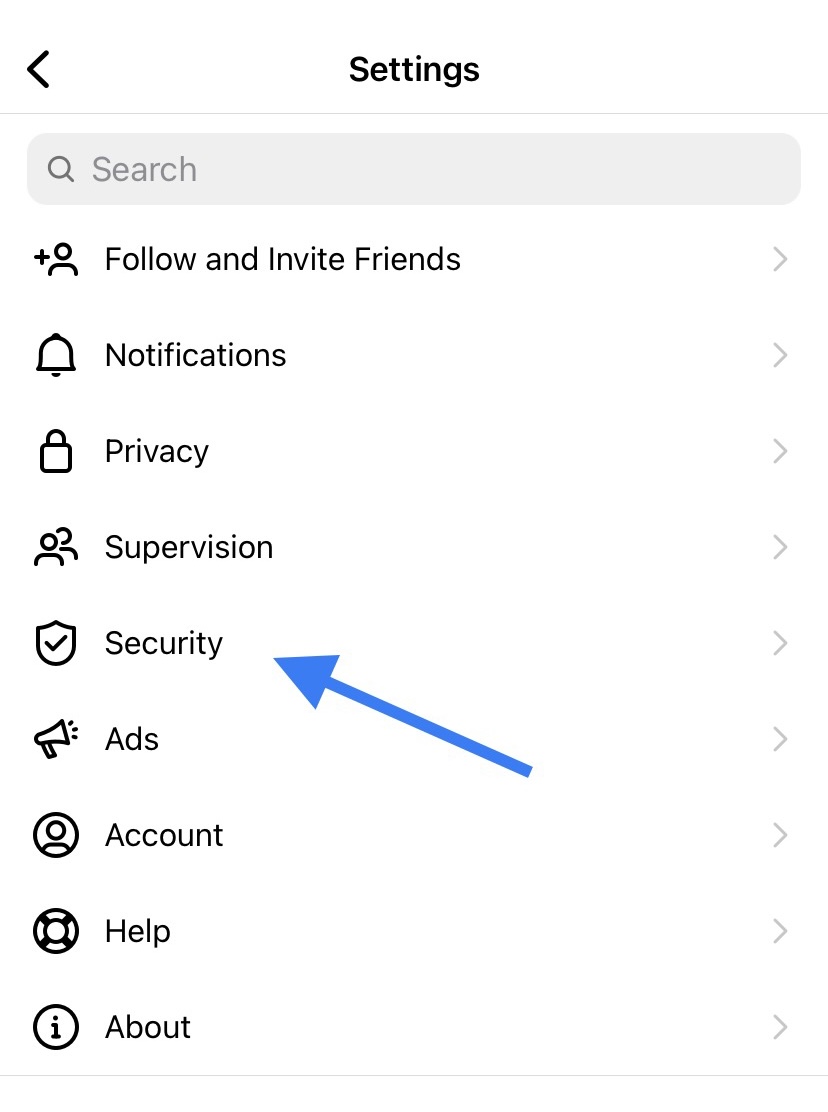Select the Notifications bell icon
828x1112 pixels.
click(56, 355)
